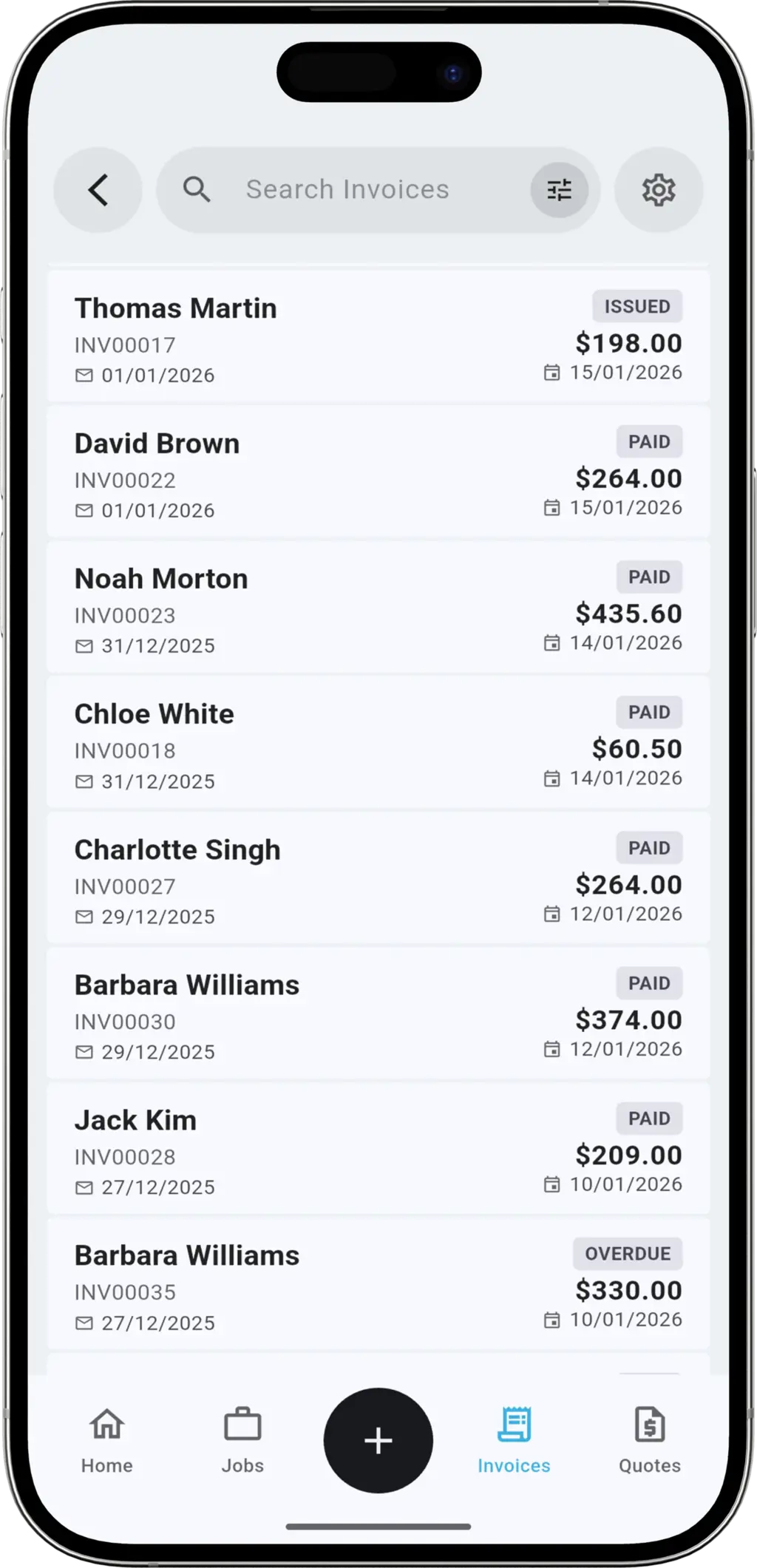Tap the search magnifier icon
Screen dimensions: 757x1568
click(x=196, y=189)
